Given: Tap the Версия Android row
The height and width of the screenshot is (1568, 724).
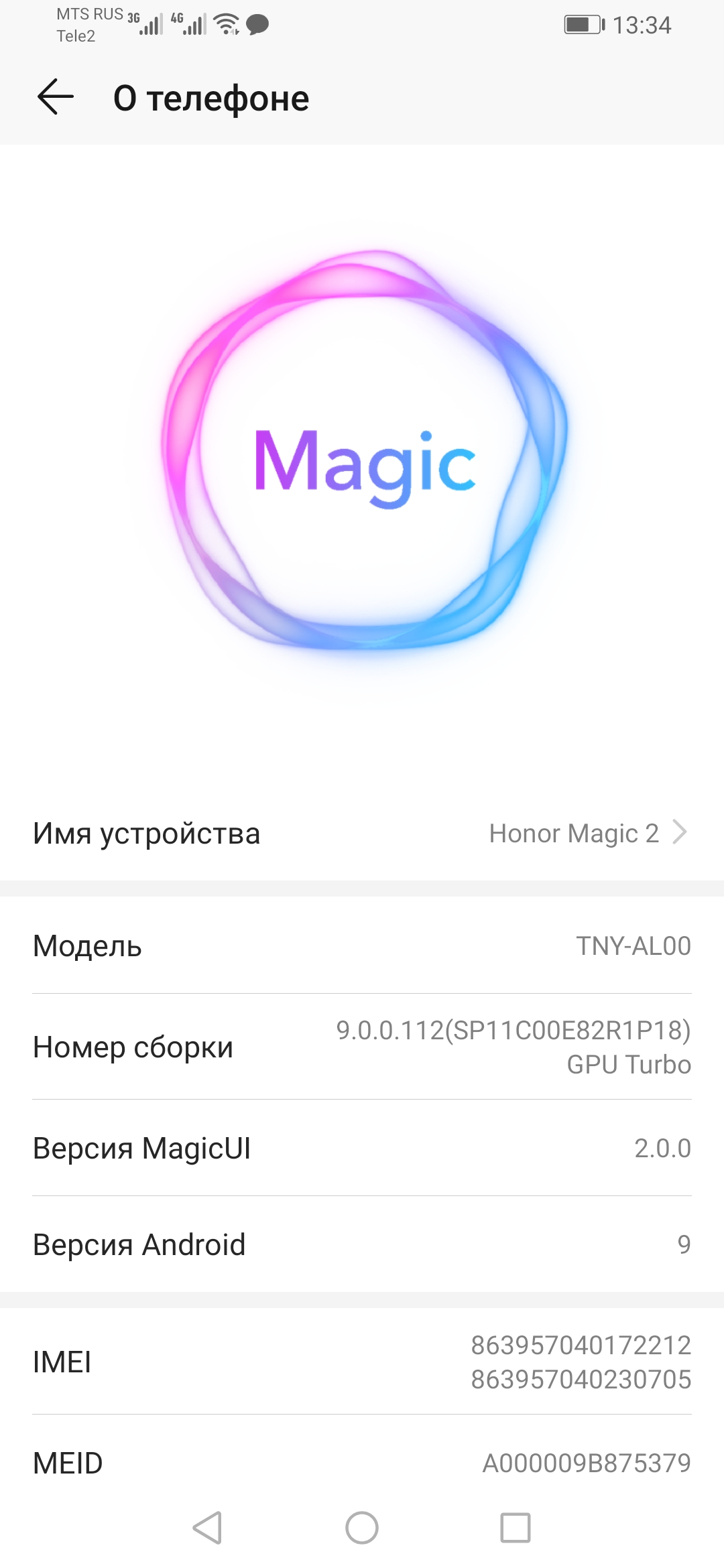Looking at the screenshot, I should tap(362, 1244).
